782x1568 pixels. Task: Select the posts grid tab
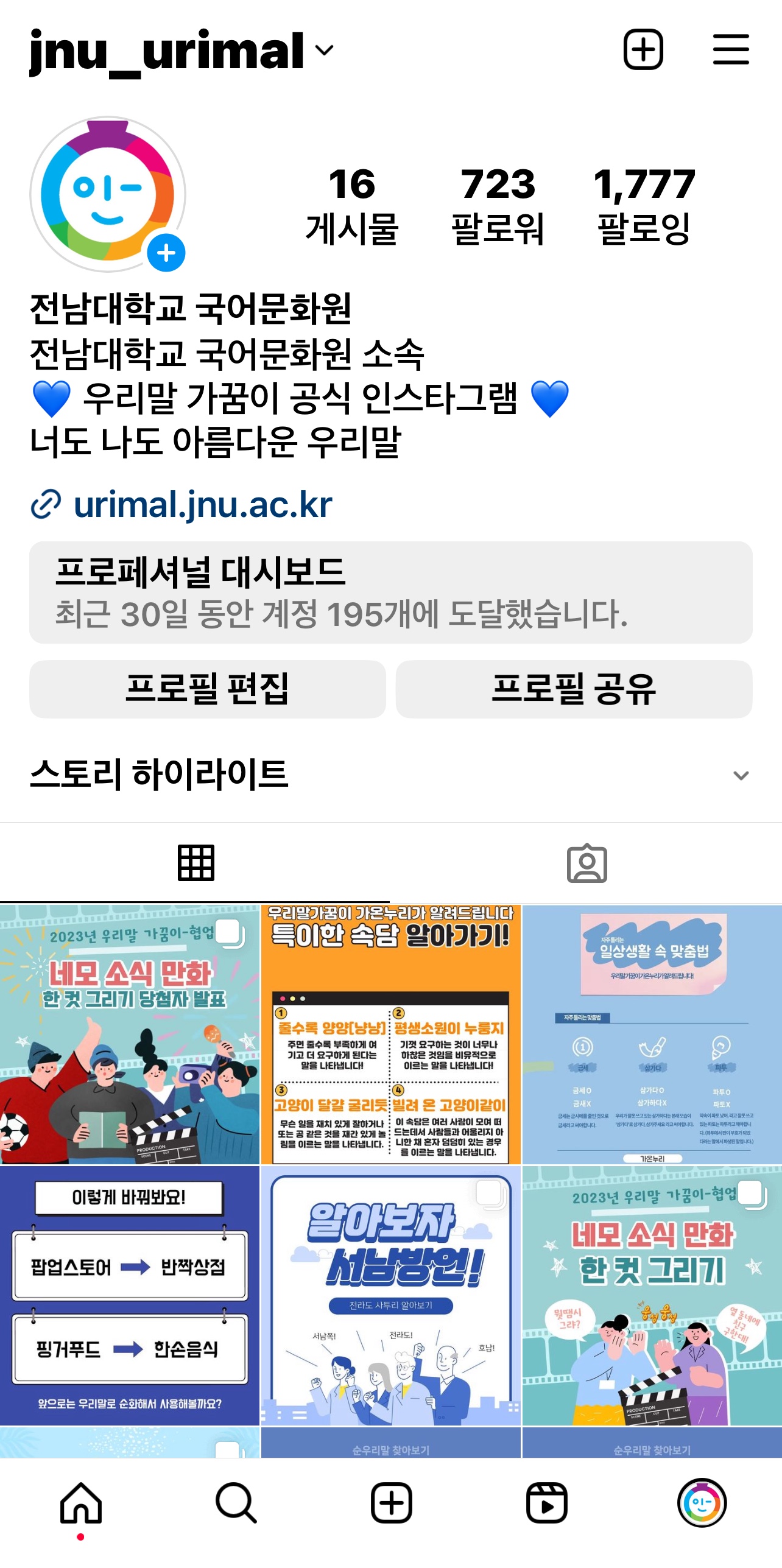coord(195,863)
